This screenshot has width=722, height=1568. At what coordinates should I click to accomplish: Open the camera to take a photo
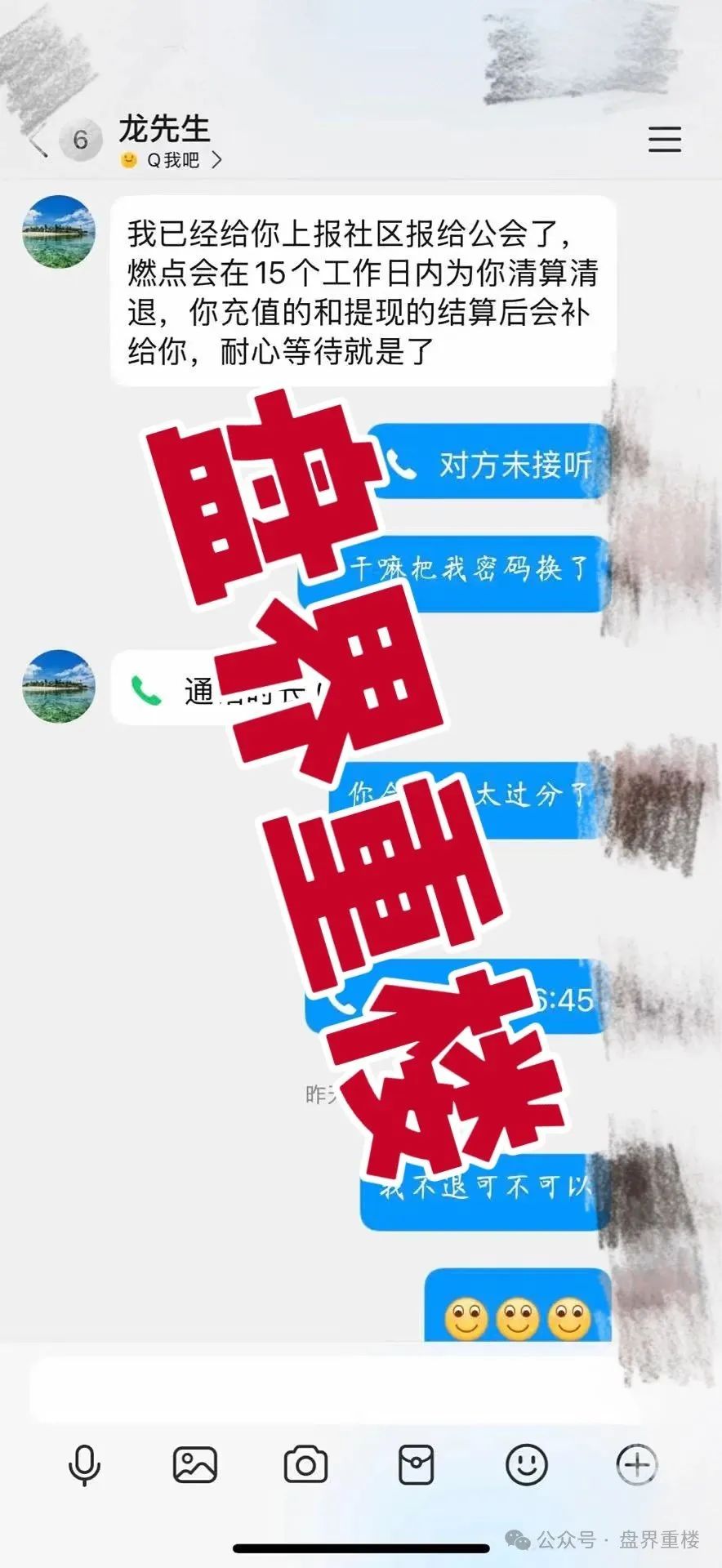point(305,1464)
